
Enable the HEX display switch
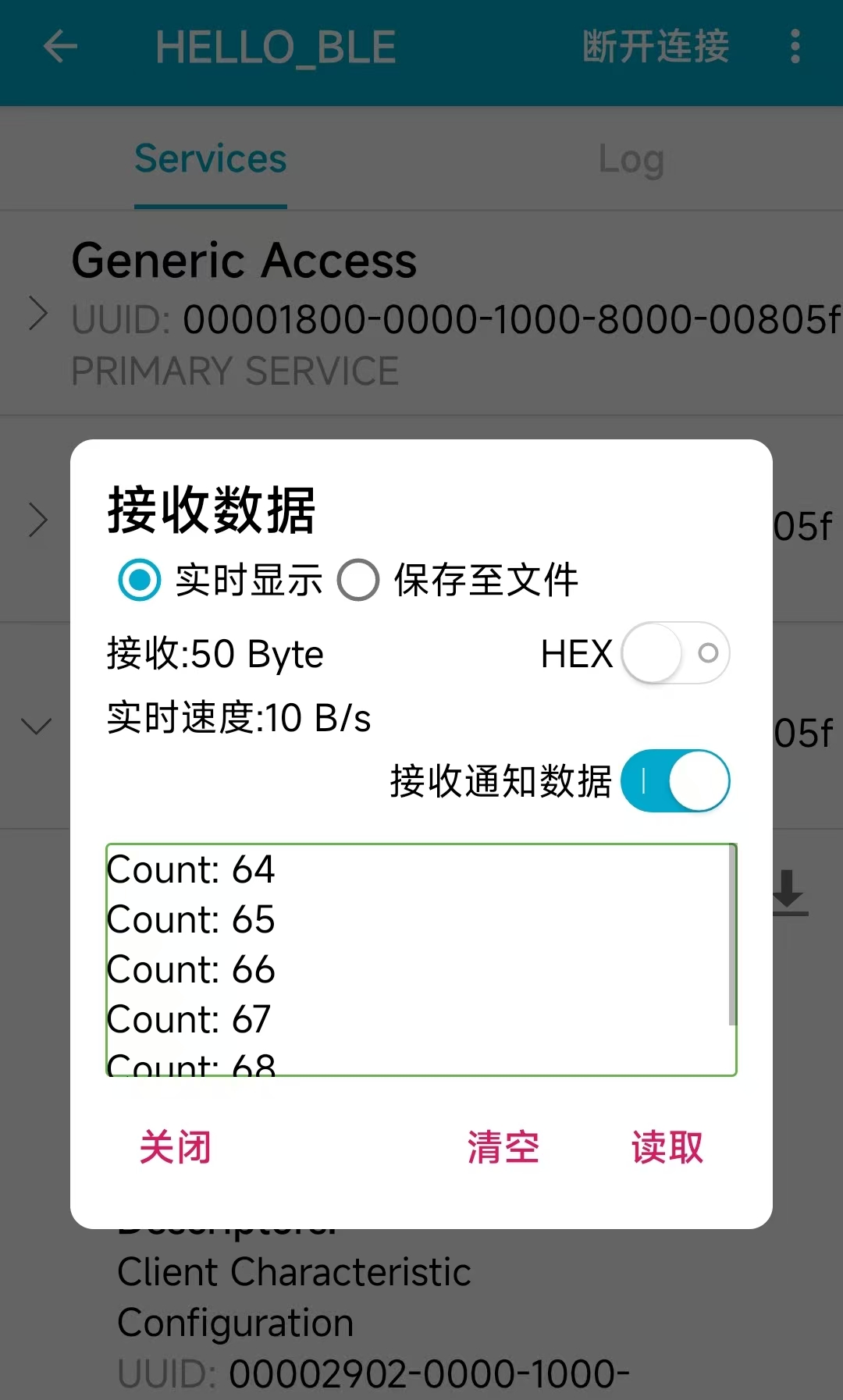[x=675, y=653]
